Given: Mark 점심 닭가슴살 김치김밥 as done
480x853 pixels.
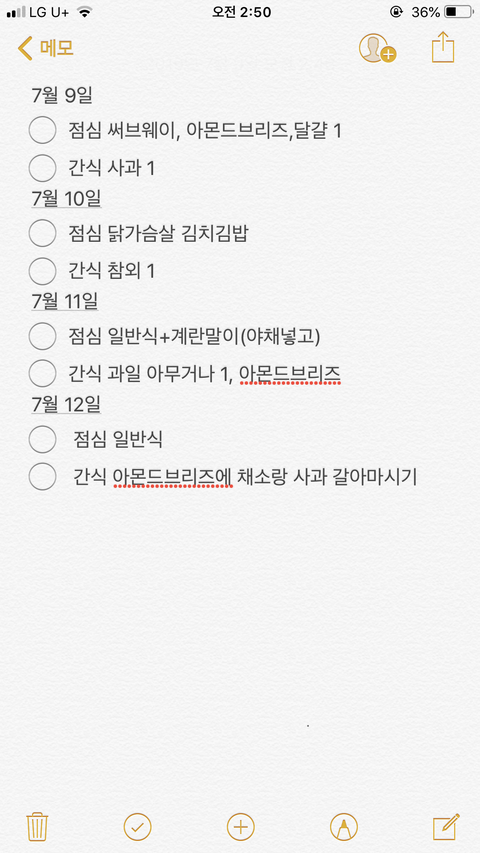Looking at the screenshot, I should [x=42, y=233].
